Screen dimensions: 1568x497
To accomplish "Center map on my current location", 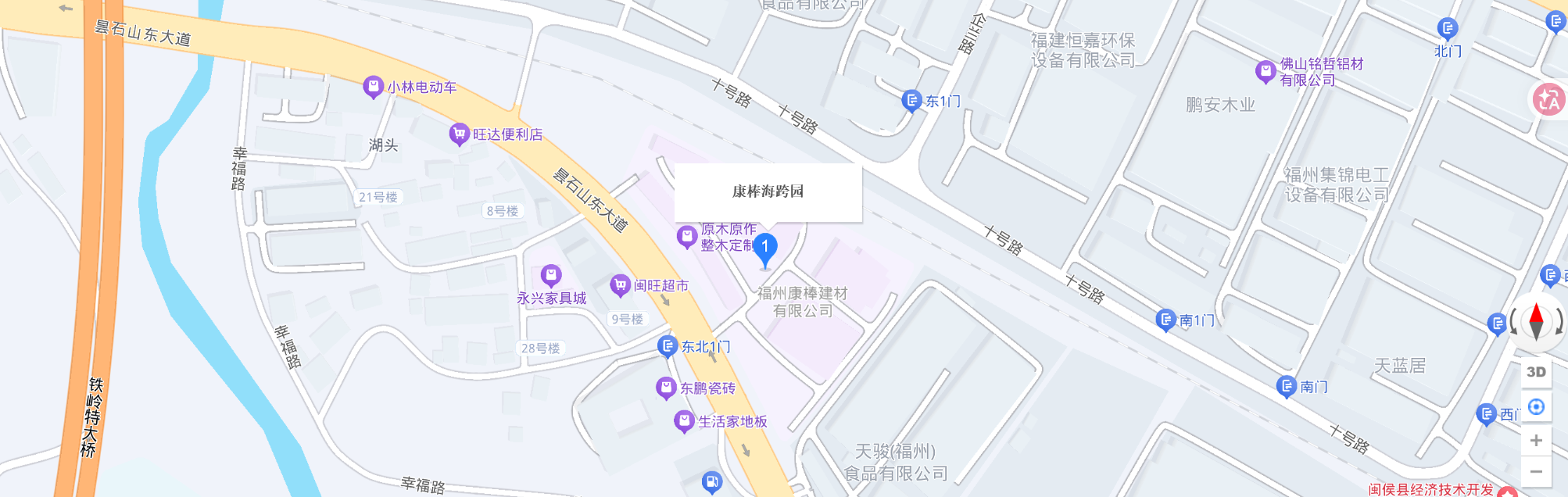I will (1536, 406).
